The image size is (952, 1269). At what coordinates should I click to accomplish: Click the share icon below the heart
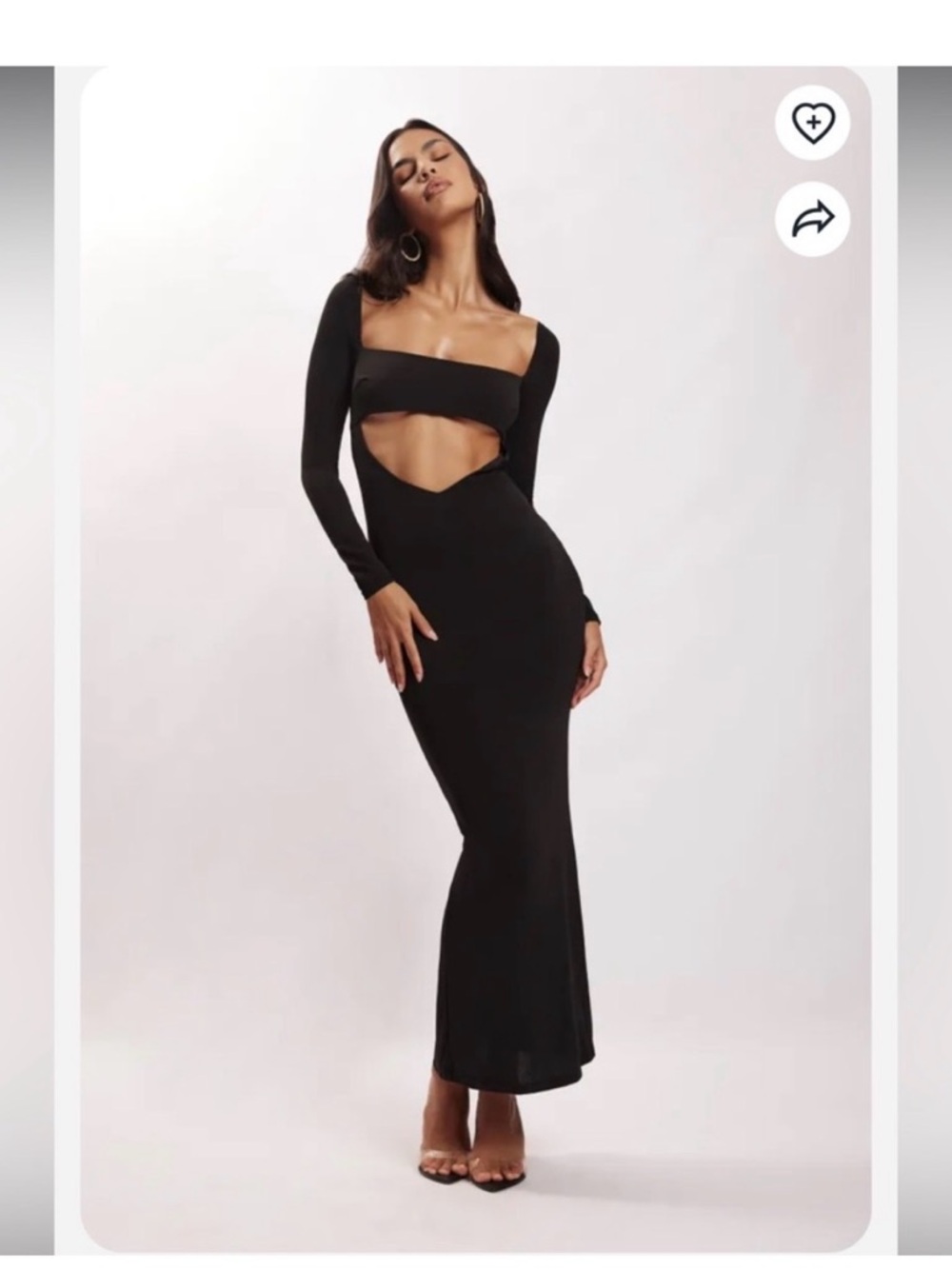tap(814, 217)
